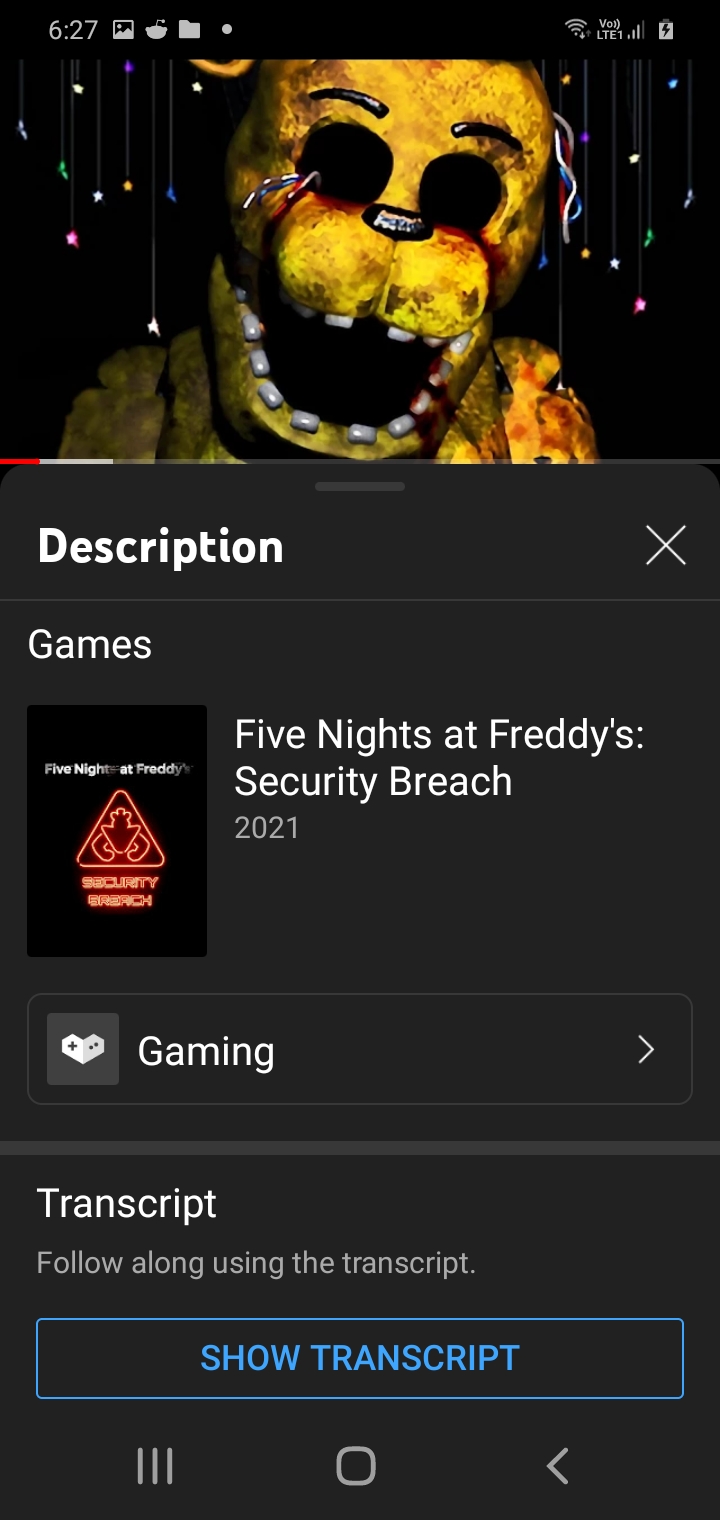This screenshot has height=1520, width=720.
Task: Tap the Security Breach game cover
Action: [x=116, y=830]
